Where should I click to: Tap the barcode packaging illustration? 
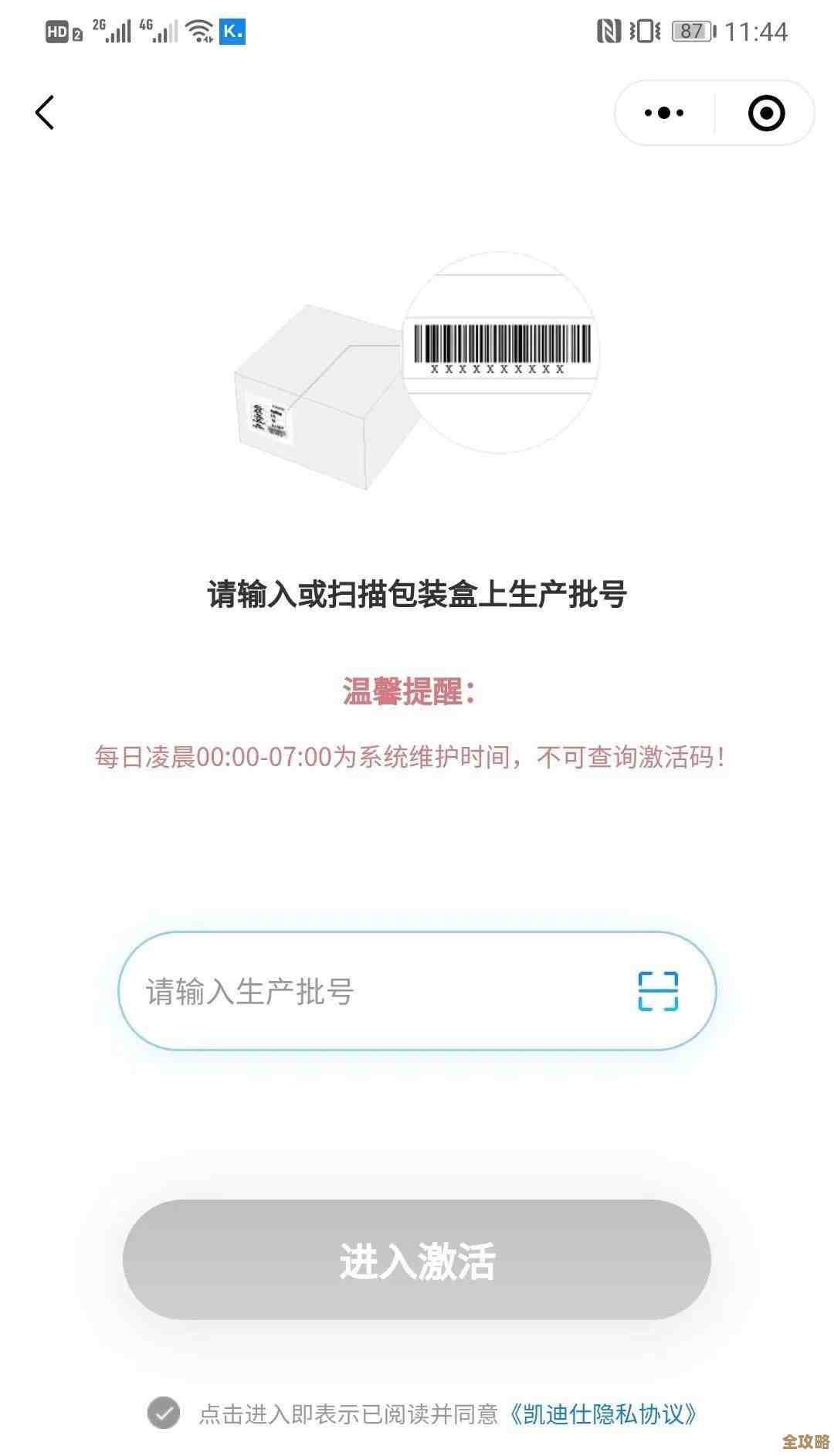tap(417, 363)
